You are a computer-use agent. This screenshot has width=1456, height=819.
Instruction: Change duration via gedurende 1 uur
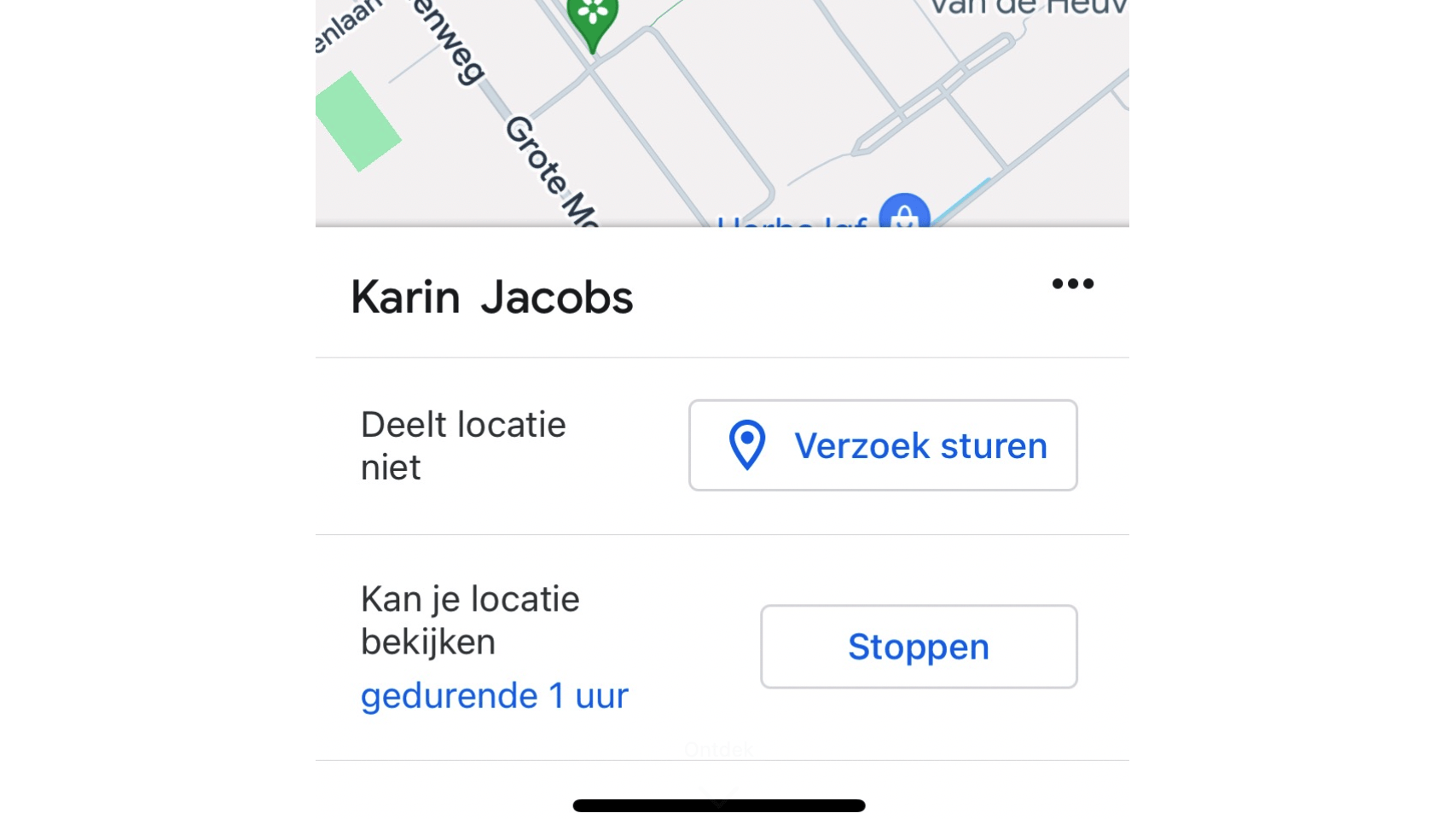coord(494,696)
